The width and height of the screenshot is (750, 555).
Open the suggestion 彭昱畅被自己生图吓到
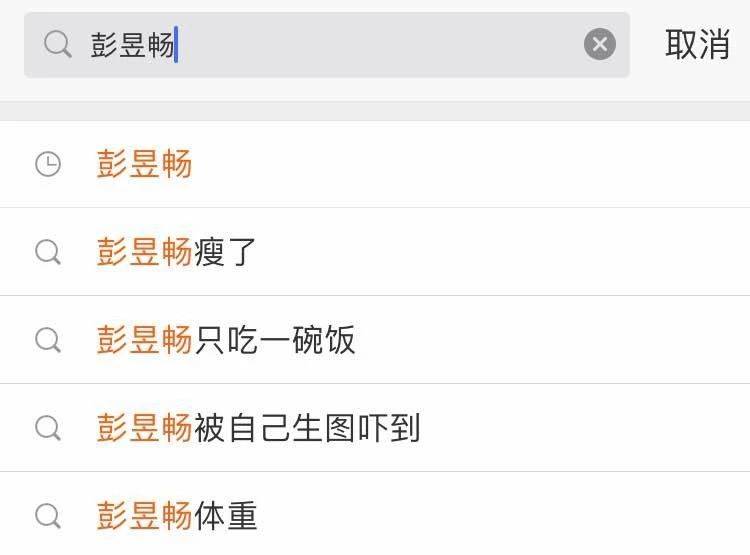[375, 428]
